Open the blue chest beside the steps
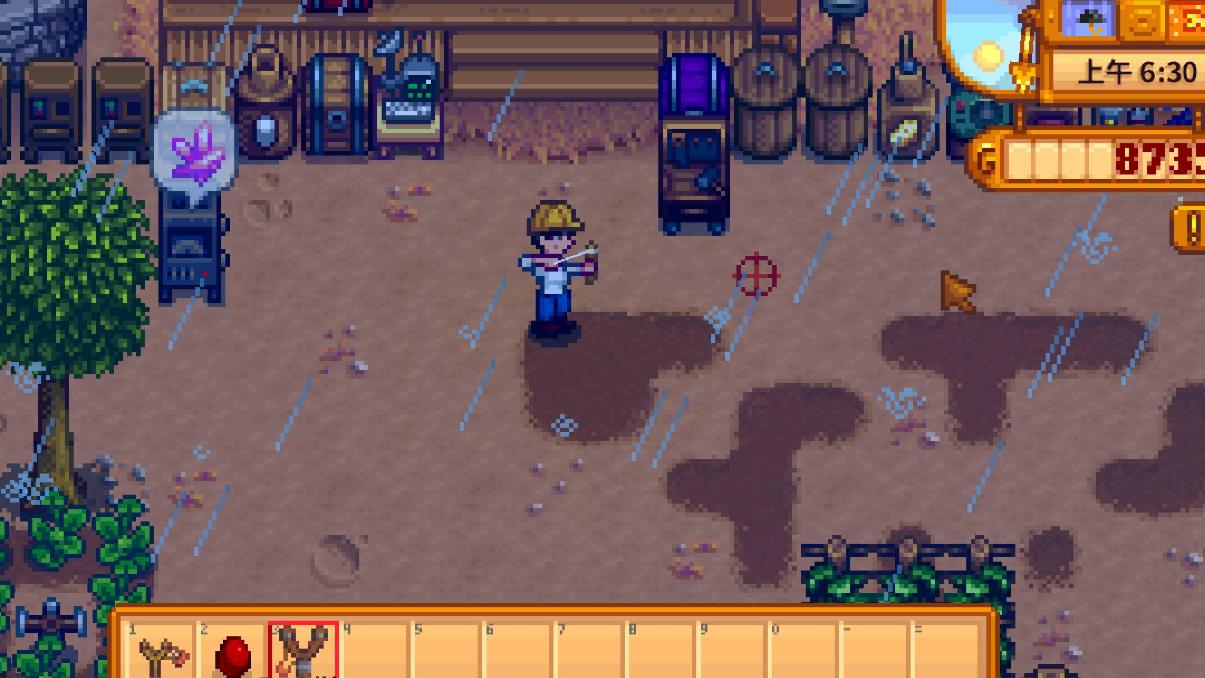The width and height of the screenshot is (1205, 678). [337, 108]
